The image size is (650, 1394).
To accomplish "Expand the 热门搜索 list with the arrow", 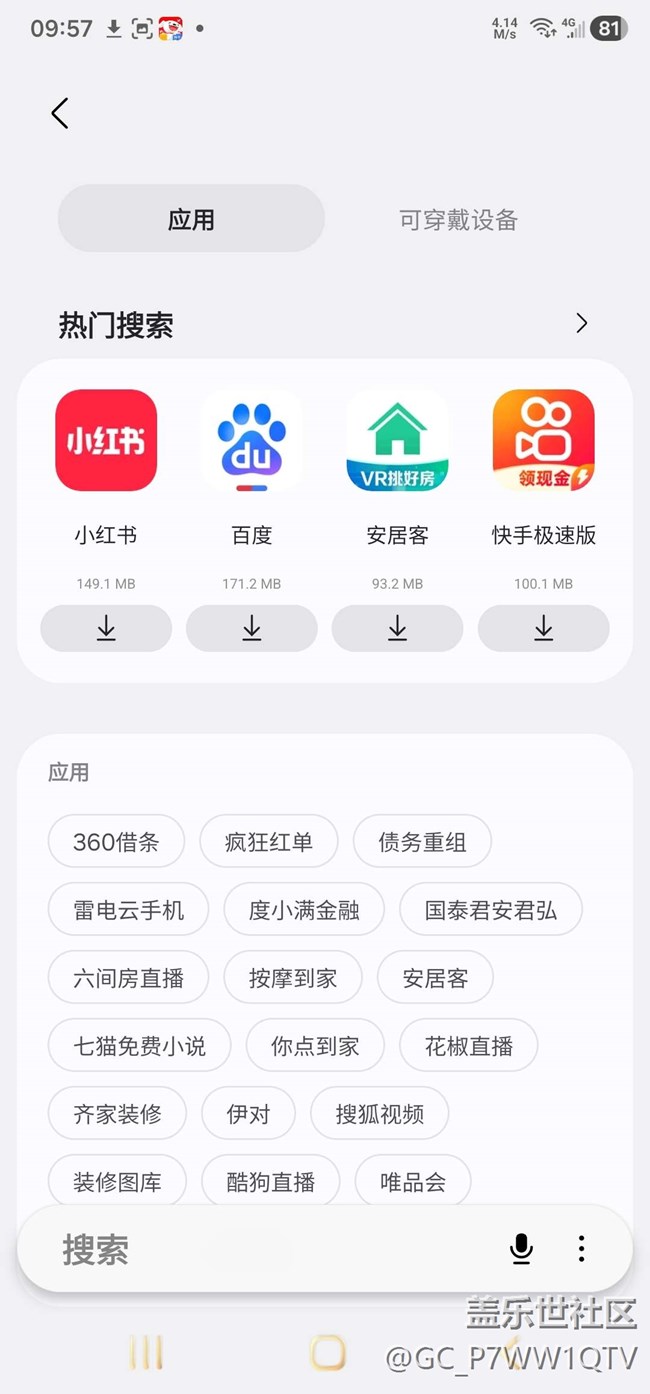I will (x=582, y=323).
